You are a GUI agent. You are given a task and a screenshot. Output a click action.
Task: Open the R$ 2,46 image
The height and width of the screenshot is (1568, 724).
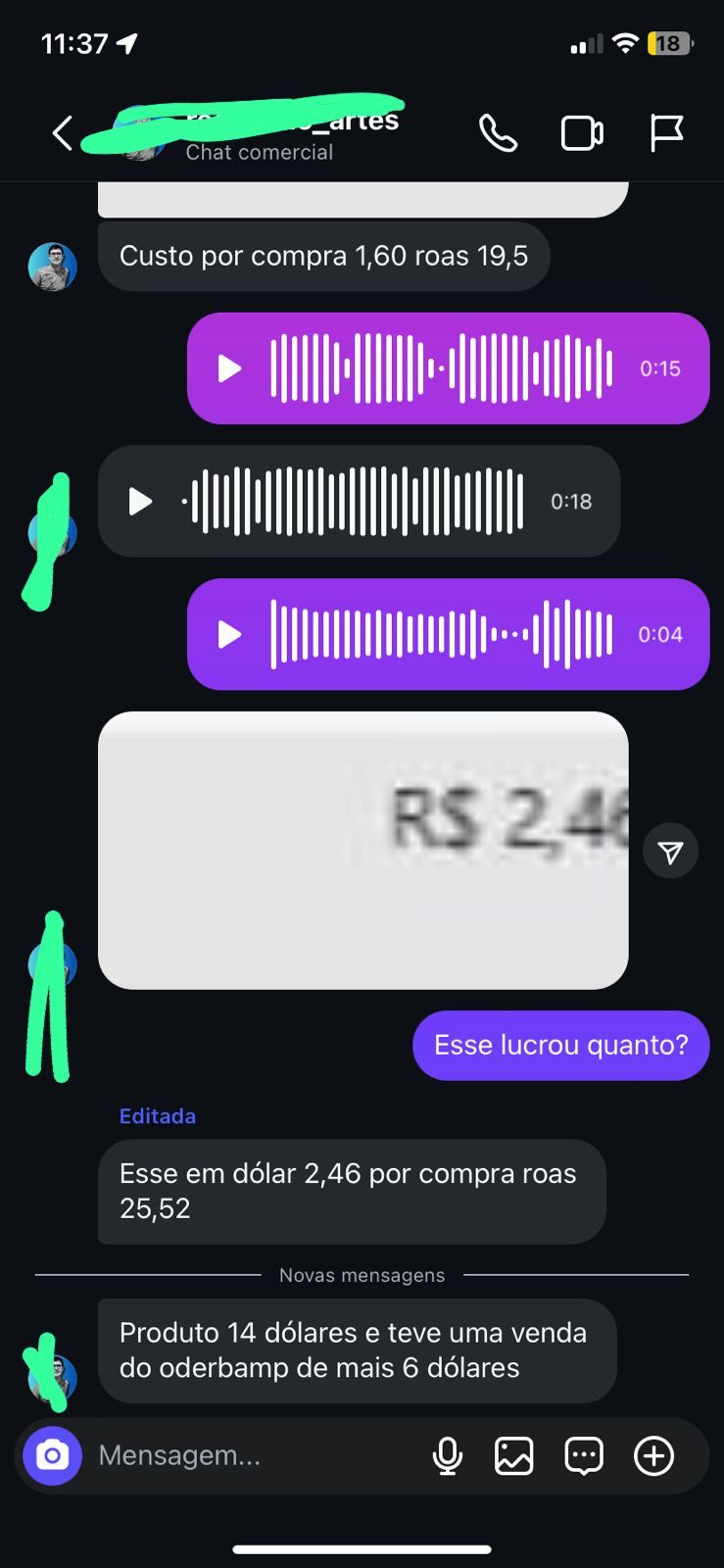362,850
